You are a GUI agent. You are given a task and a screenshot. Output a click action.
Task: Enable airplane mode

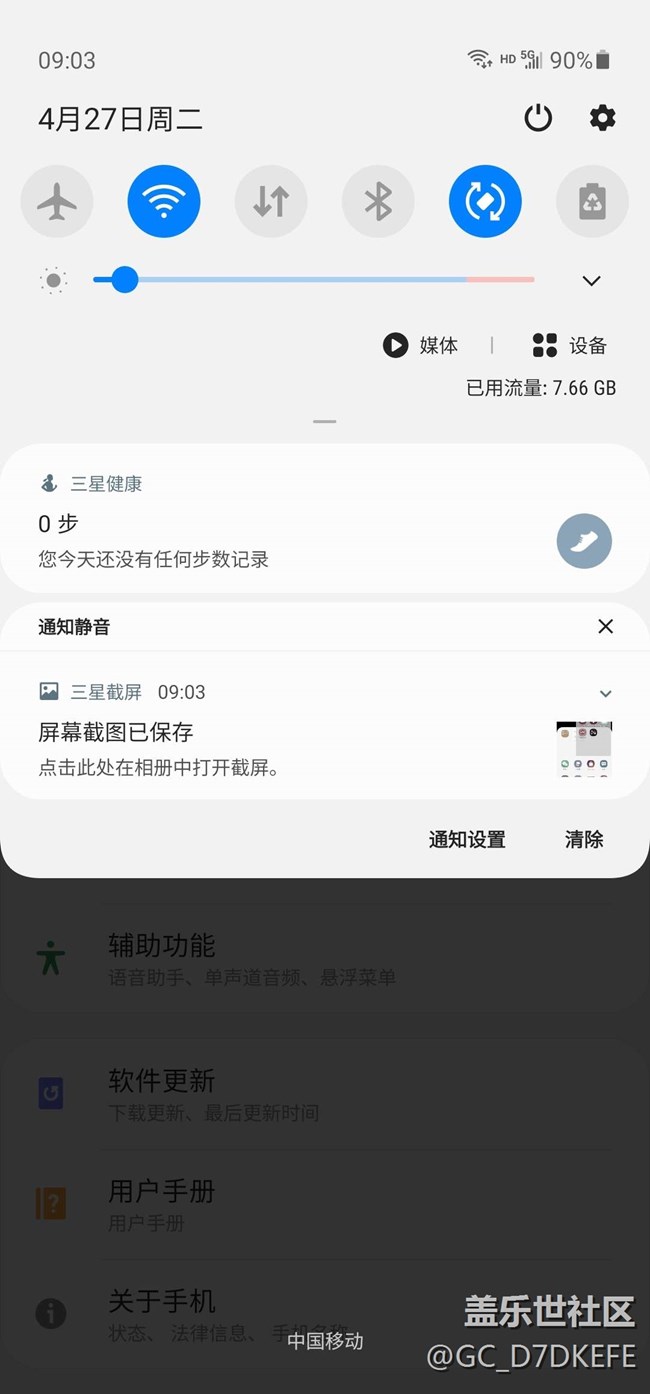tap(57, 202)
